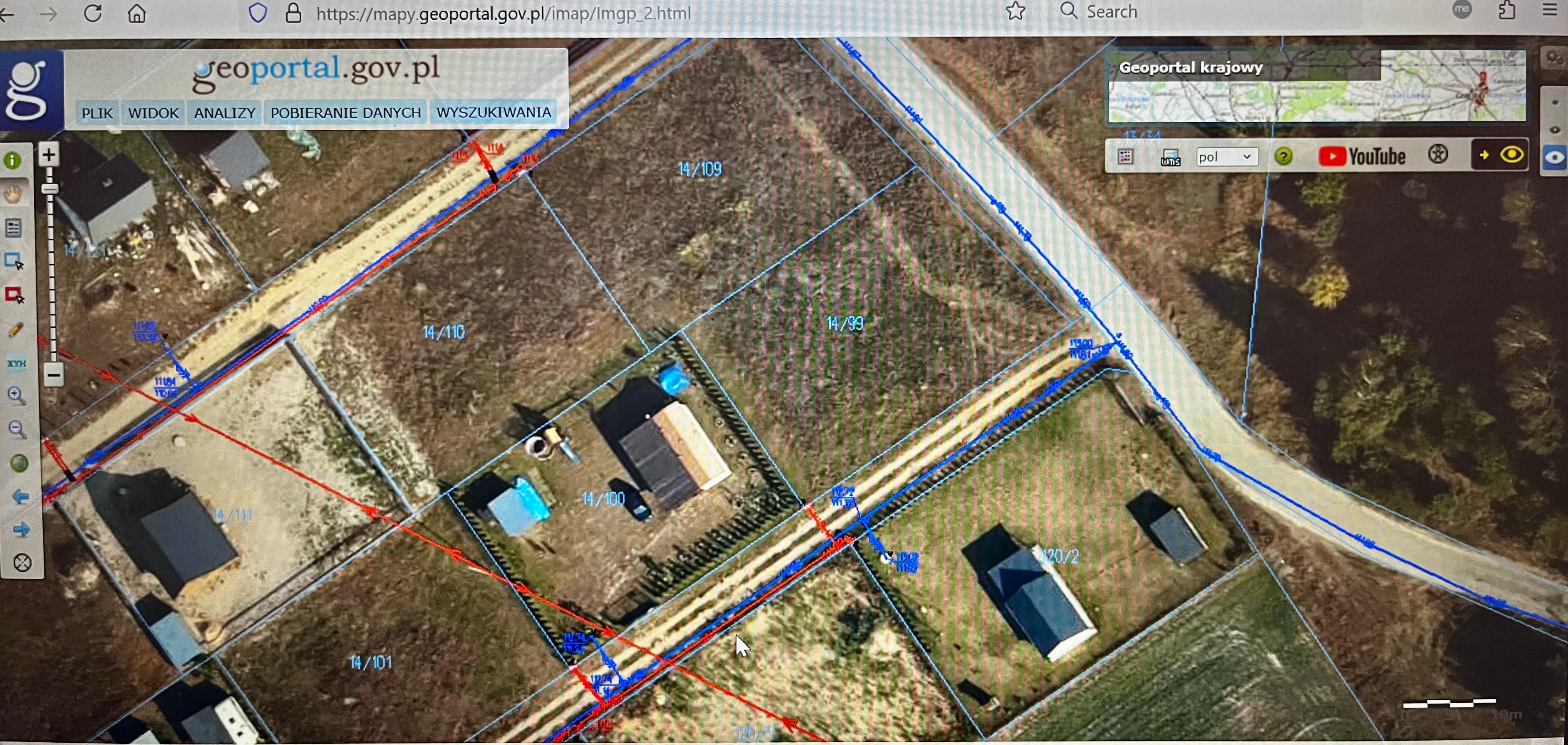Choose the magnifier zoom-in tool
Viewport: 1568px width, 745px height.
[x=17, y=396]
